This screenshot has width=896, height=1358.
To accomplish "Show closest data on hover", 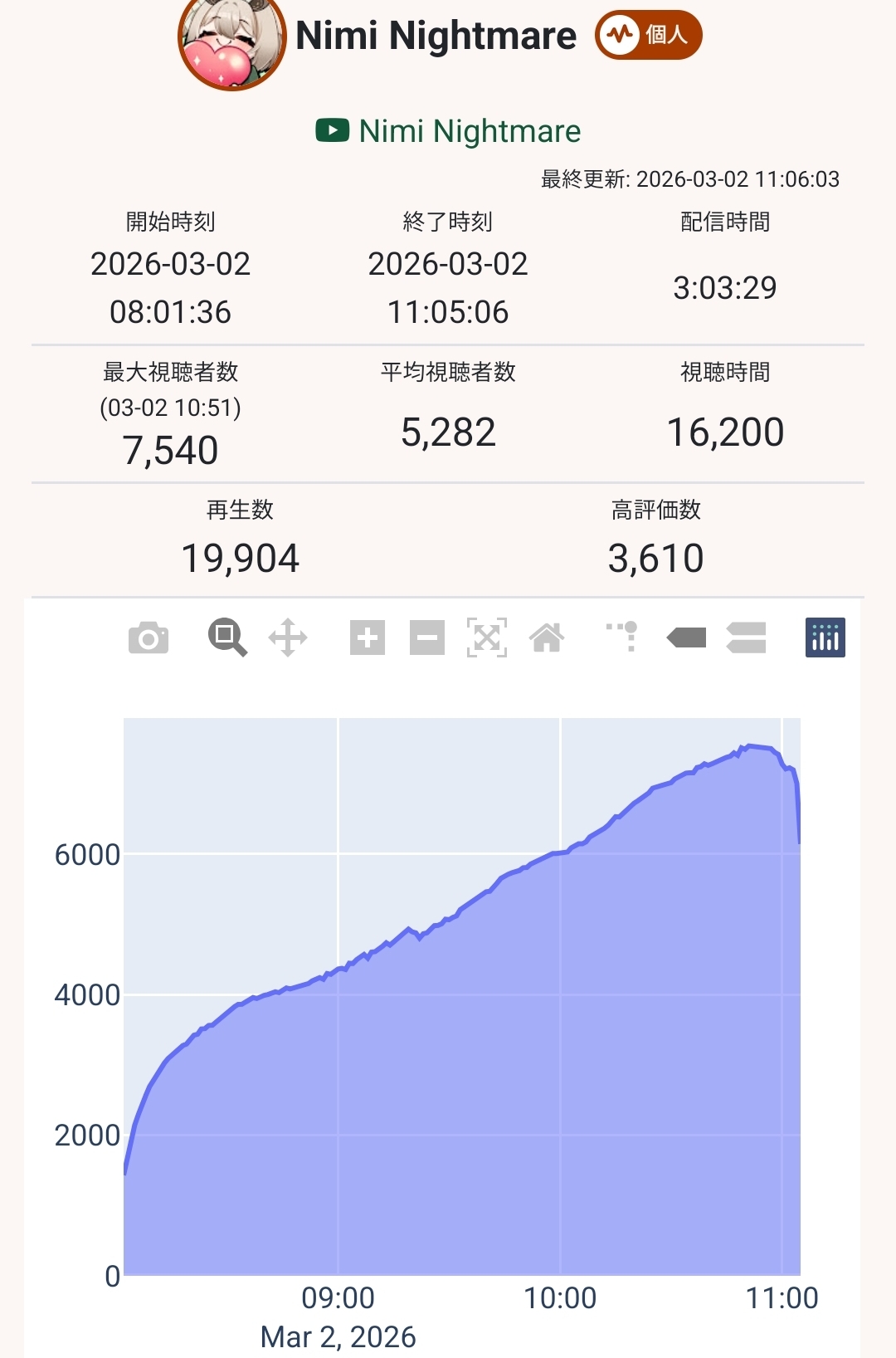I will click(x=686, y=637).
